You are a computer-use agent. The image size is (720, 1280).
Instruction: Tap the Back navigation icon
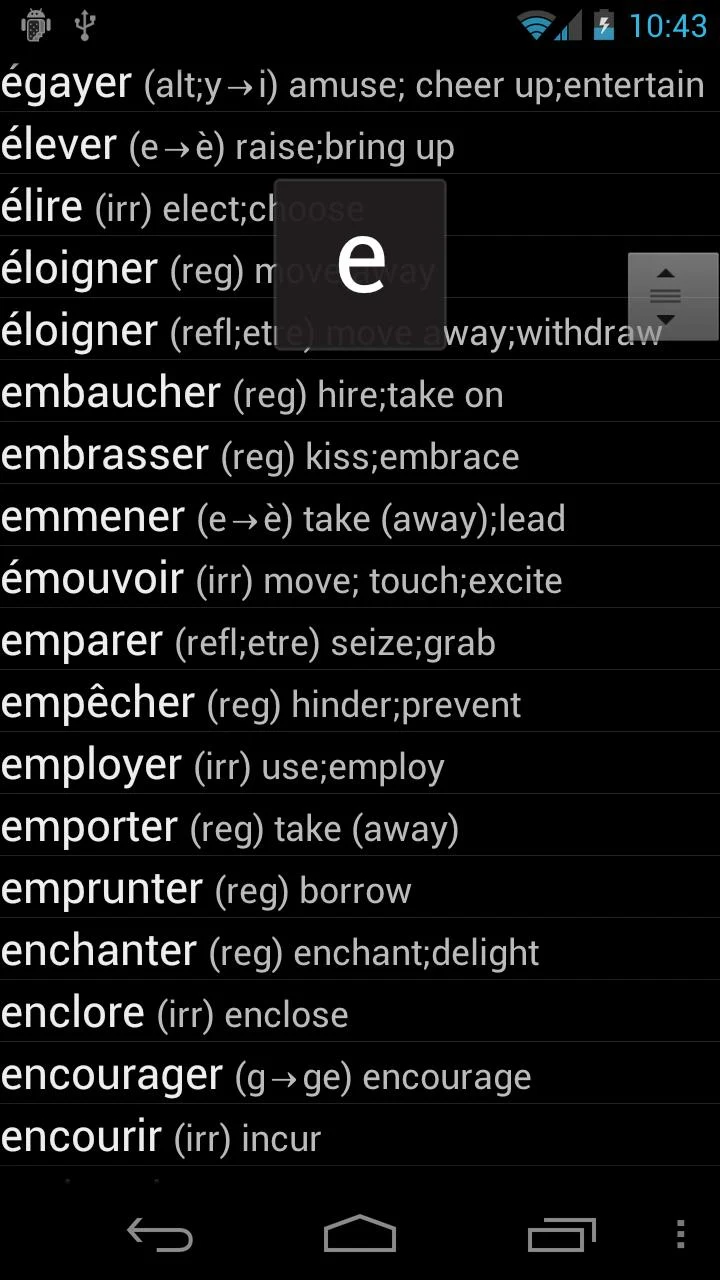(160, 1234)
